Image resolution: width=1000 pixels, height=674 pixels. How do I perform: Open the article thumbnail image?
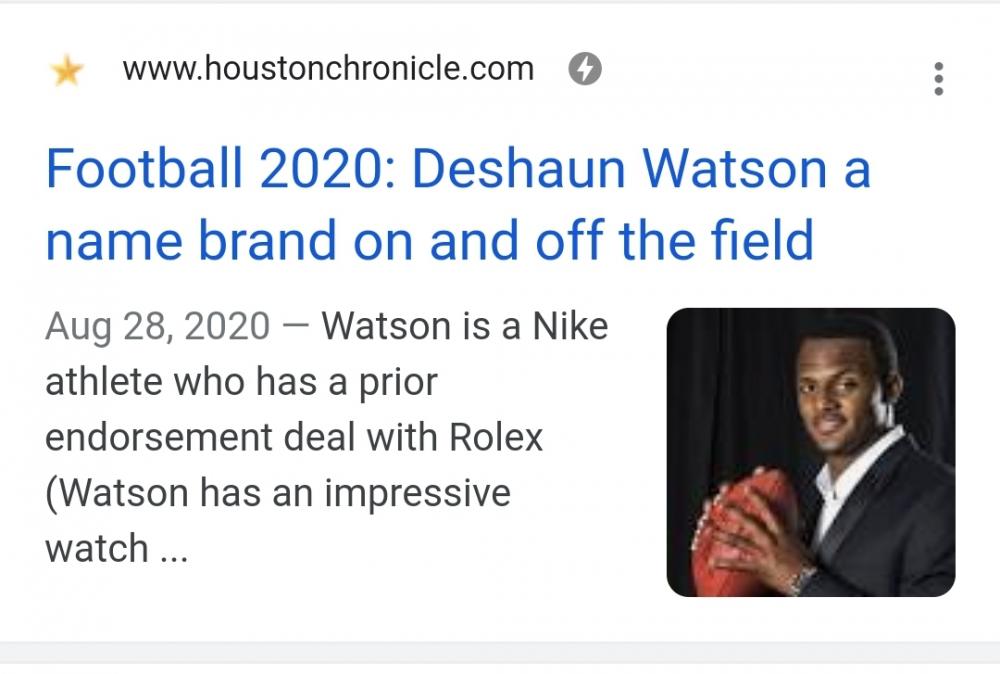pos(810,452)
